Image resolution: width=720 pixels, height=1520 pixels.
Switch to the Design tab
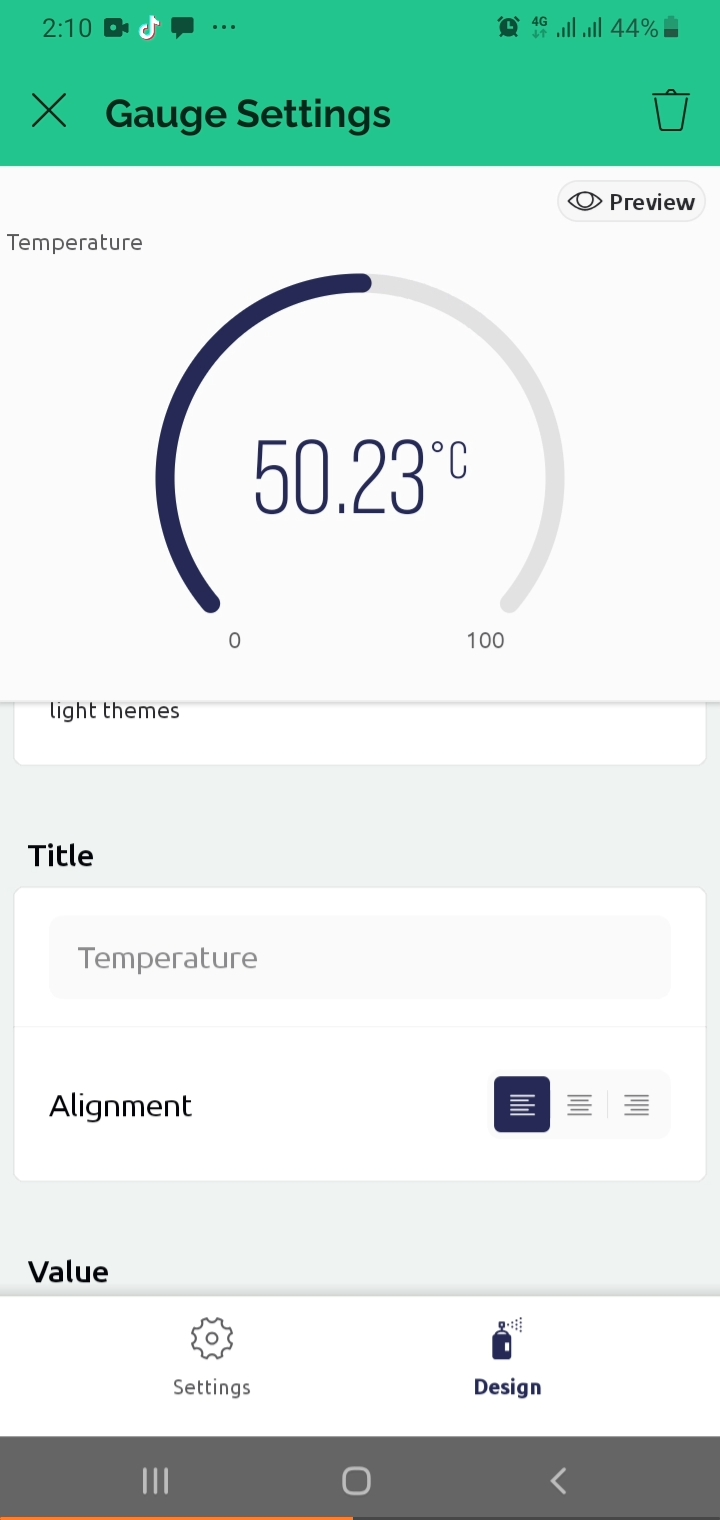click(x=507, y=1358)
